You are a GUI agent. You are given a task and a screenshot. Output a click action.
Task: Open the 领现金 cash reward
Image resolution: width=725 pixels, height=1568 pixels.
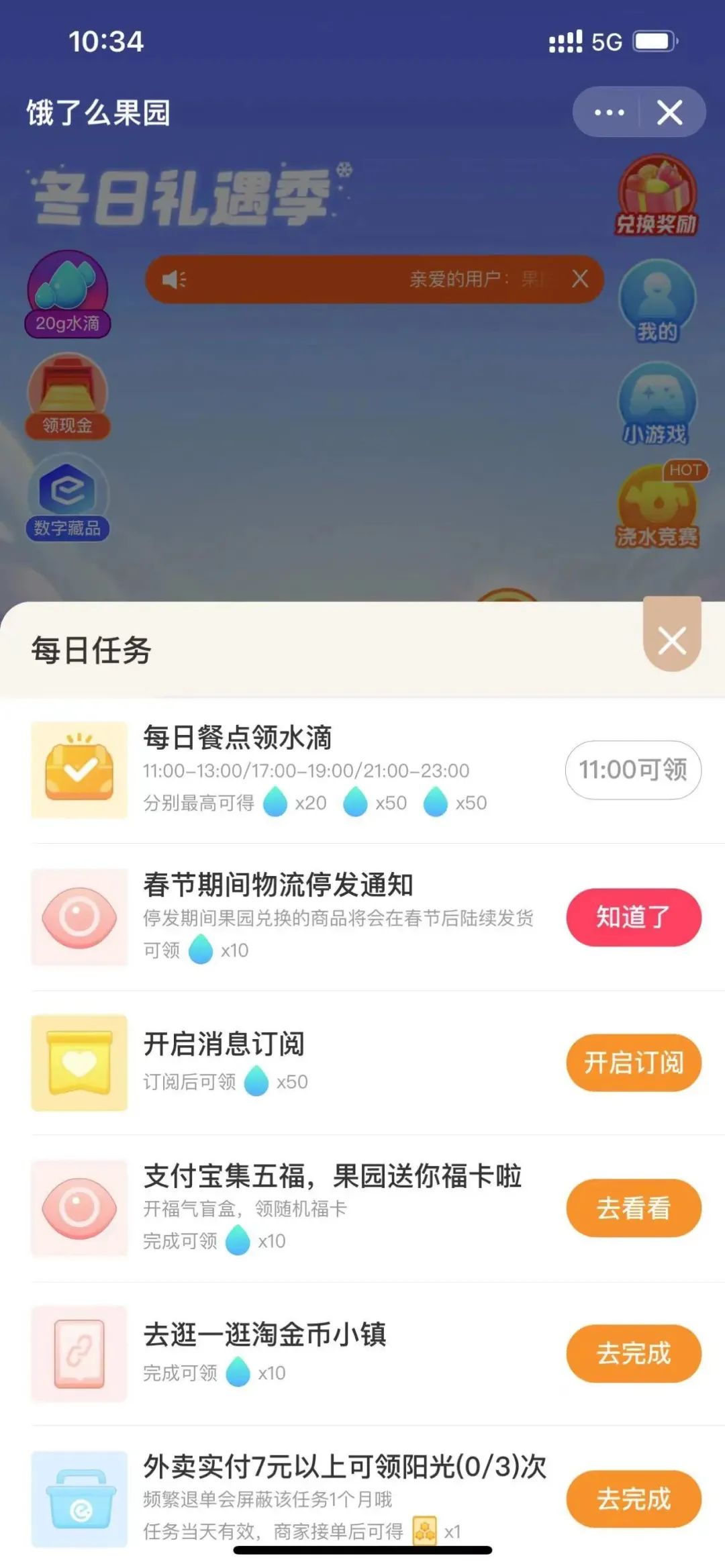tap(67, 396)
